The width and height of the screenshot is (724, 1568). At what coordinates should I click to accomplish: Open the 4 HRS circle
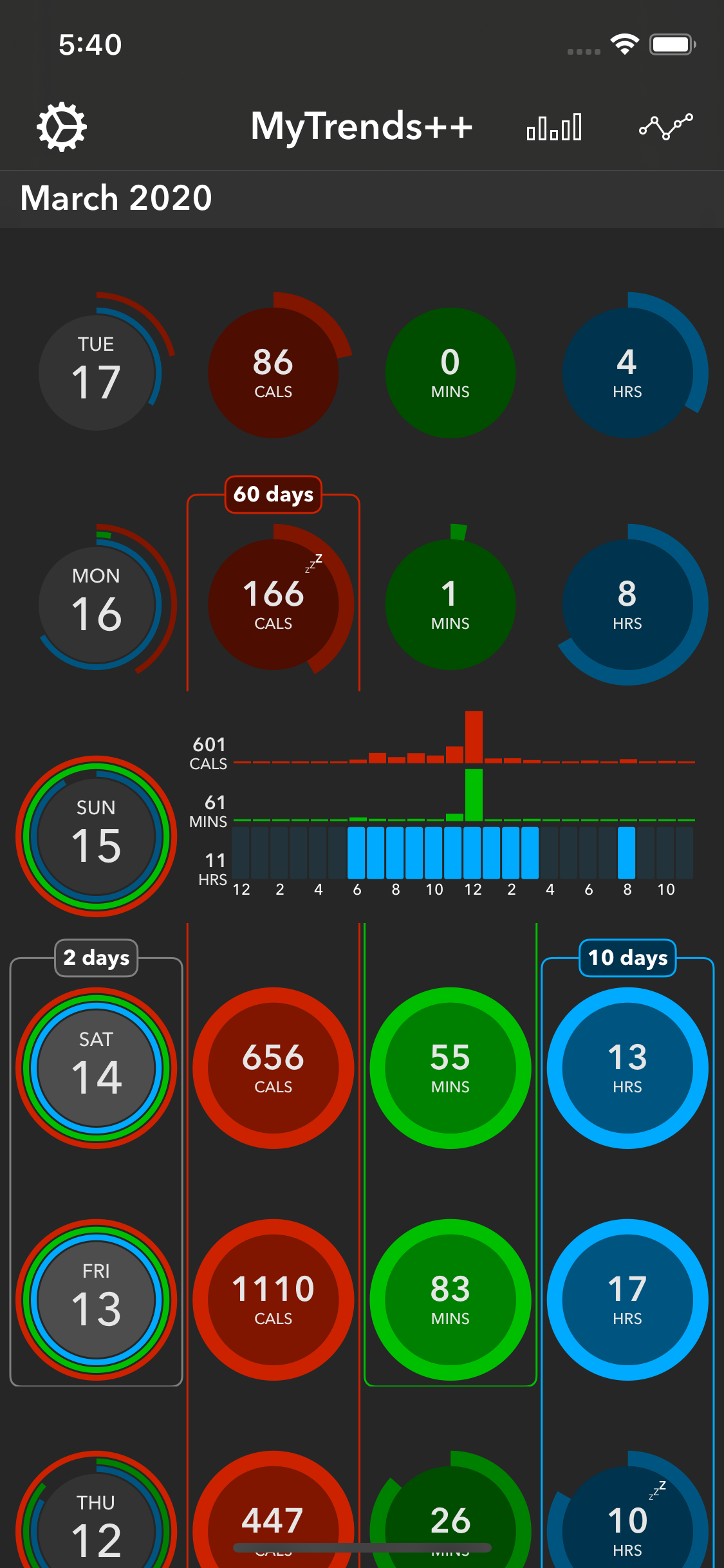pos(627,372)
